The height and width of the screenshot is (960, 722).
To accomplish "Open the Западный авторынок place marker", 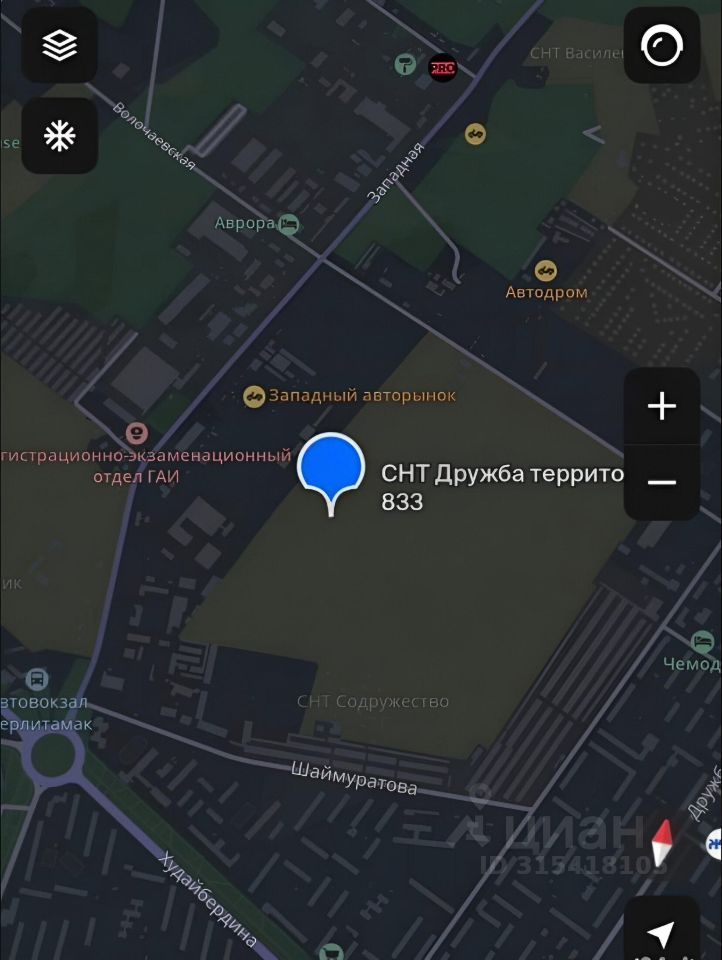I will tap(255, 396).
